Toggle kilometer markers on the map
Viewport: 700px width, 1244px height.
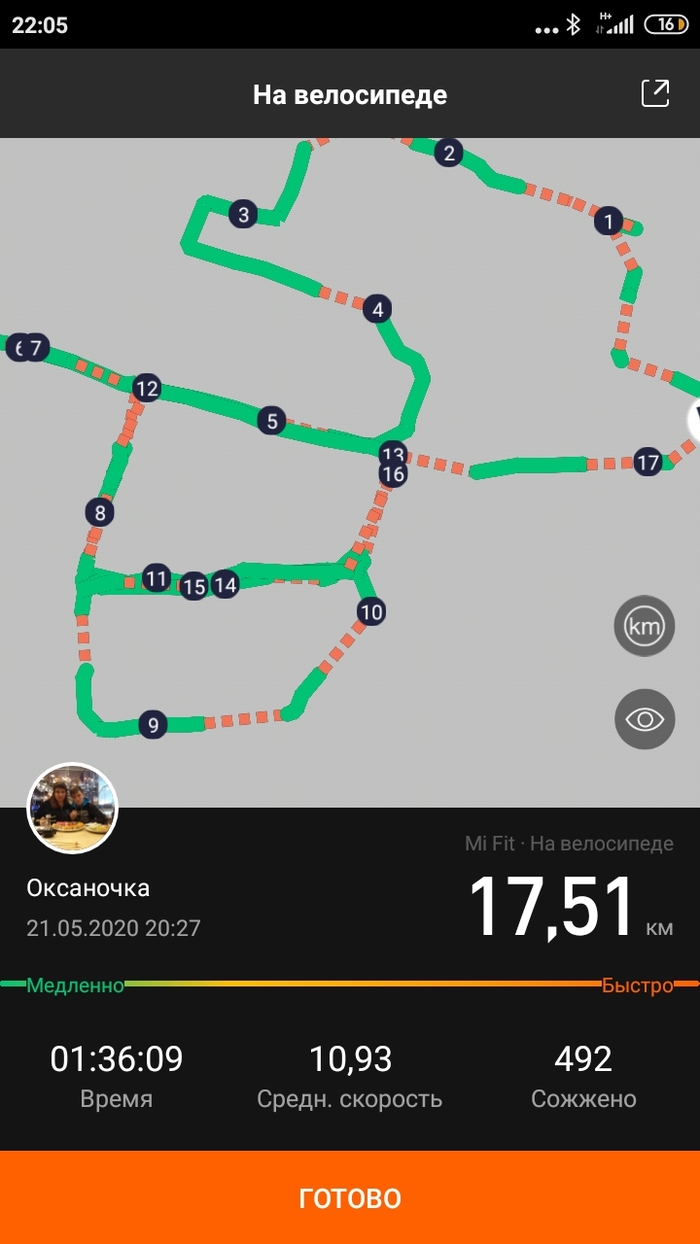pos(644,627)
